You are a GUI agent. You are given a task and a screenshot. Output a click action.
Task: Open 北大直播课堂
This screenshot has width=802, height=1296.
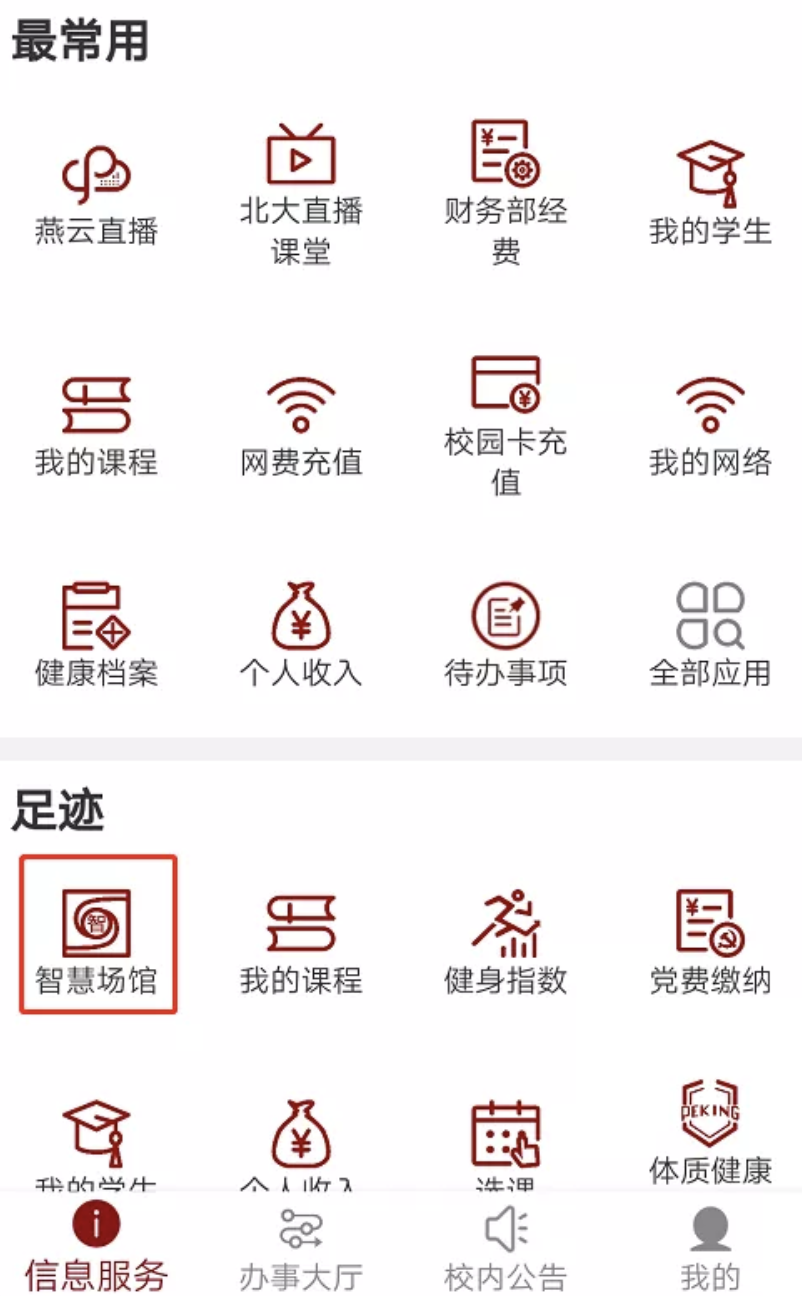(x=301, y=195)
